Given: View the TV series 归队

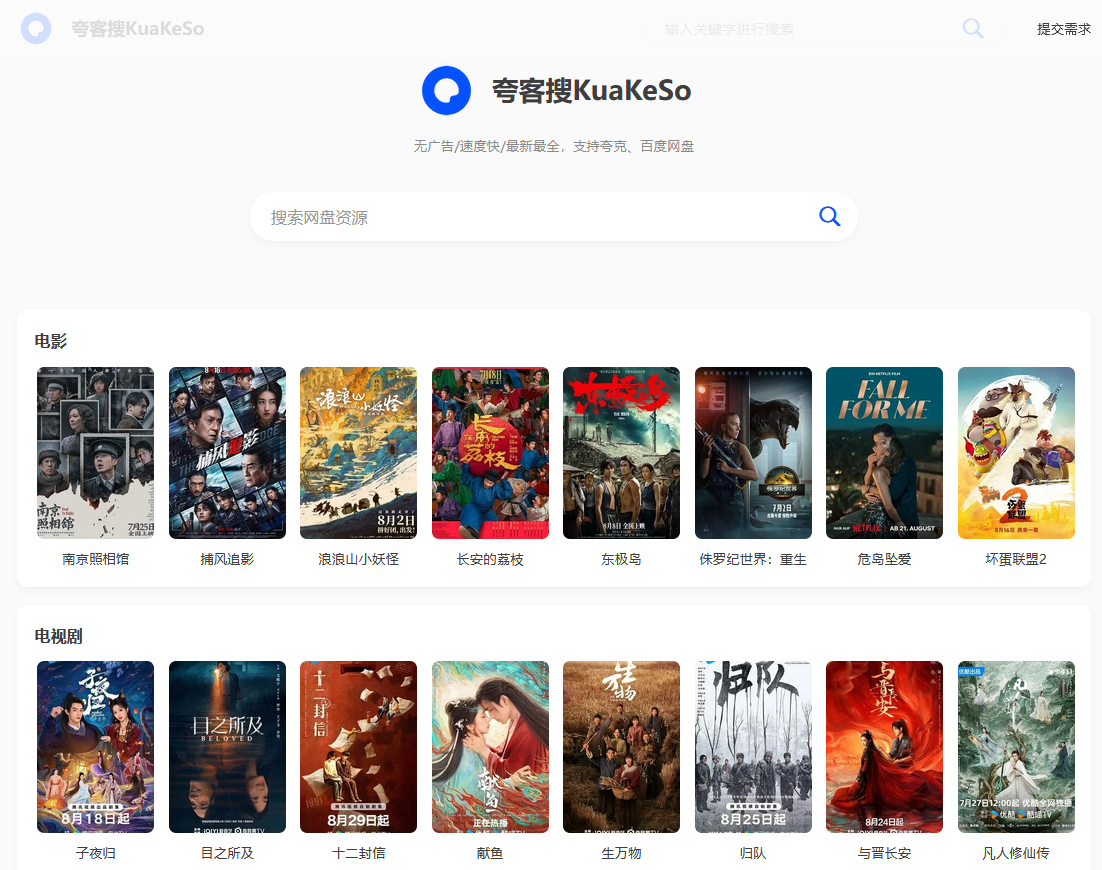Looking at the screenshot, I should (x=753, y=747).
